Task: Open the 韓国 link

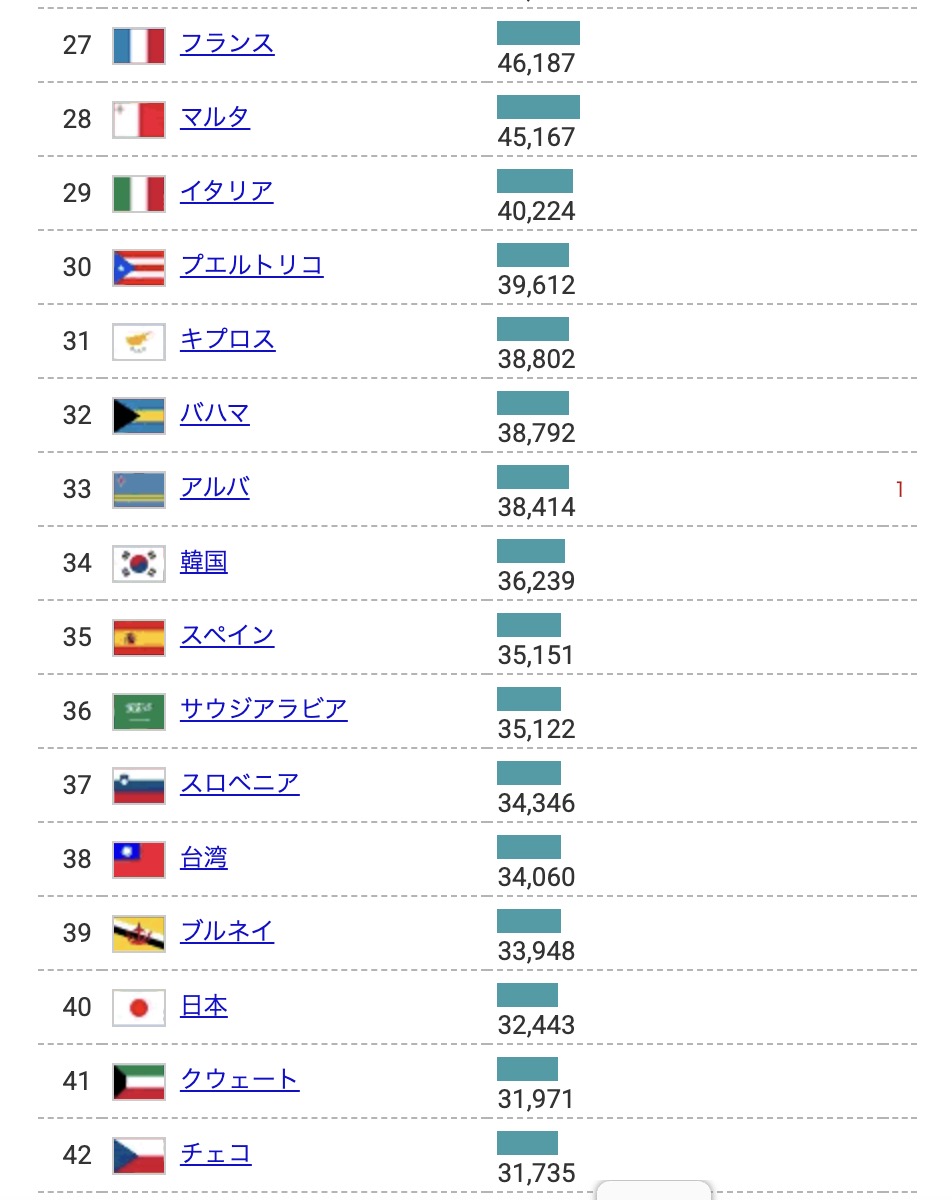Action: 204,562
